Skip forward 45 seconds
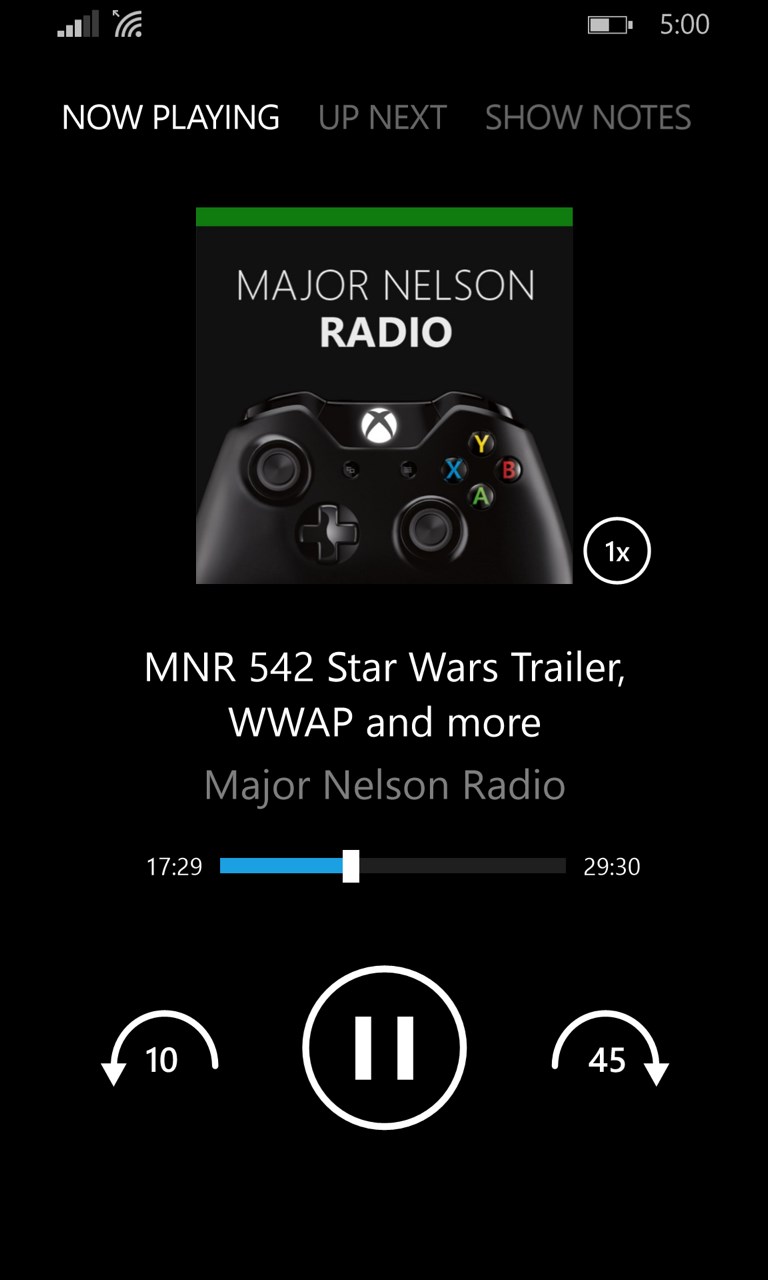 click(x=608, y=1052)
